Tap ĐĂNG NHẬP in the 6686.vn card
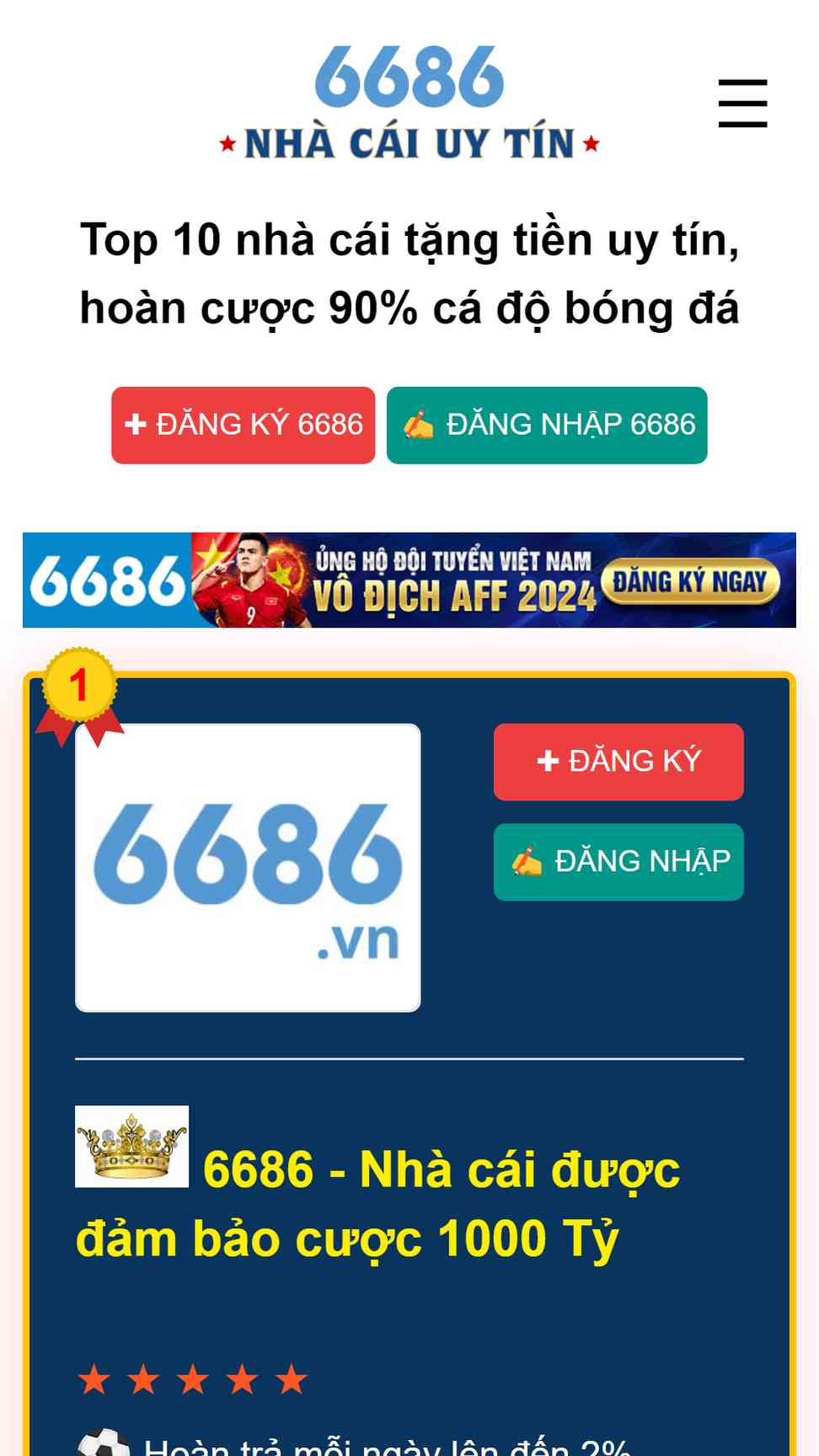The height and width of the screenshot is (1456, 819). (x=618, y=862)
